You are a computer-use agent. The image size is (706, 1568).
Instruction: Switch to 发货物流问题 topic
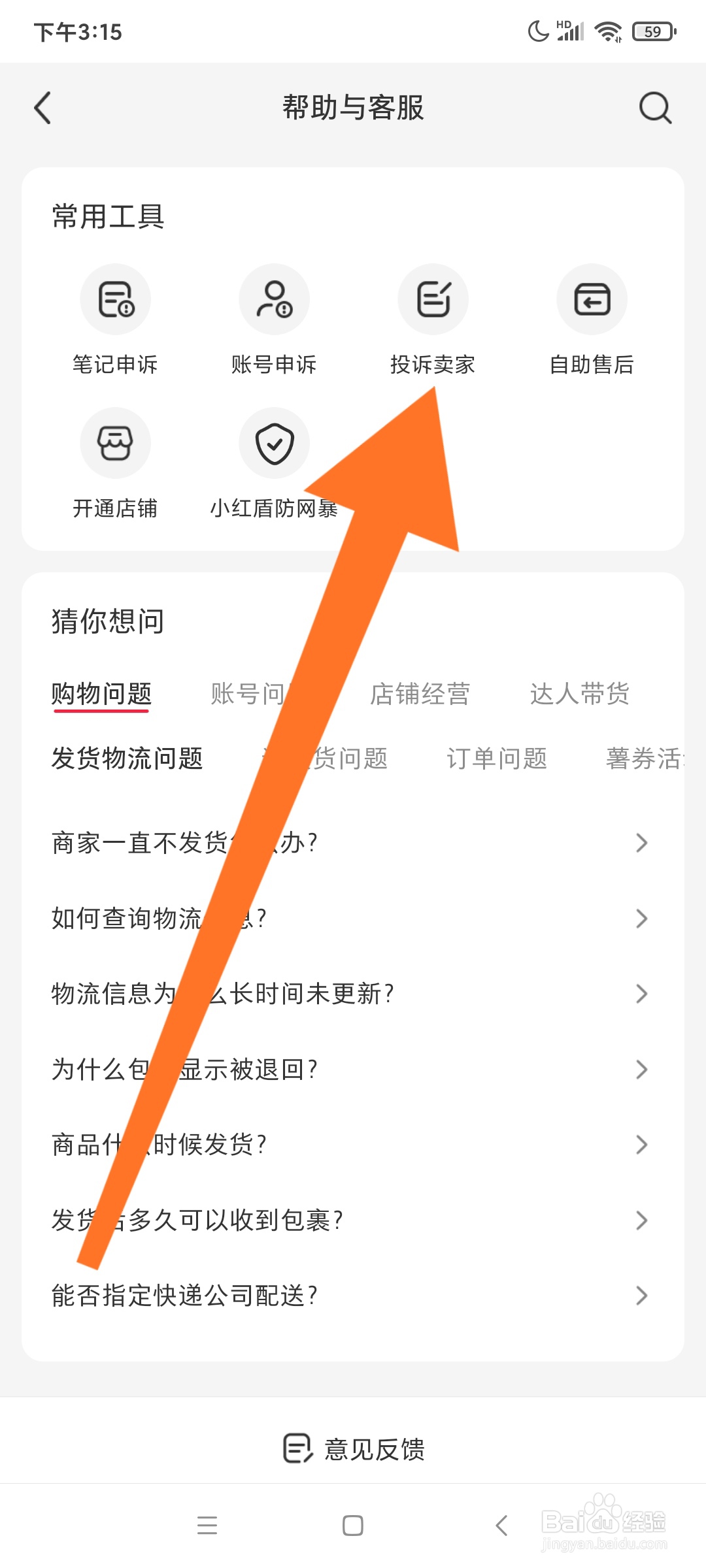click(x=128, y=759)
